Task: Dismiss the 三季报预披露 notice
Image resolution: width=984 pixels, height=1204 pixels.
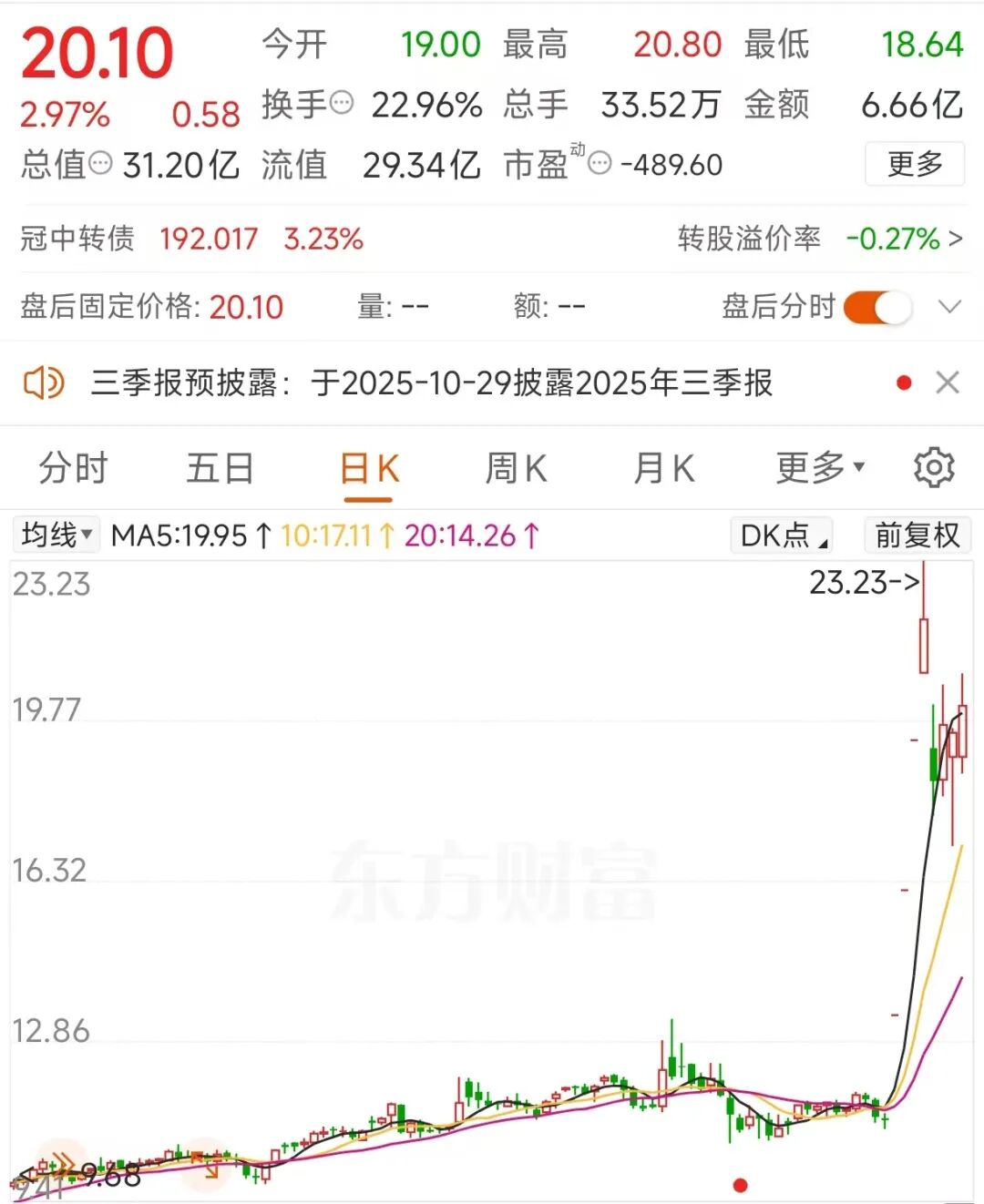Action: (948, 383)
